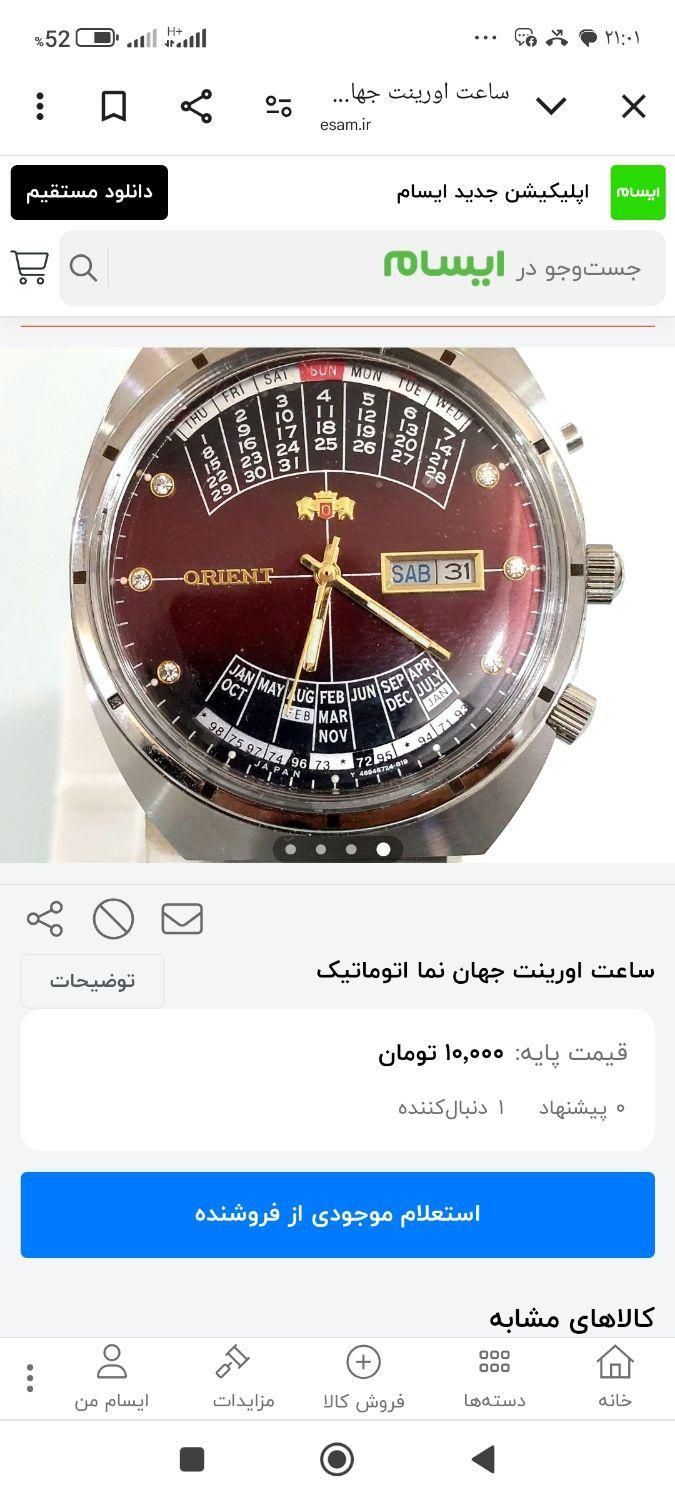Open the browser site settings icon

click(279, 106)
